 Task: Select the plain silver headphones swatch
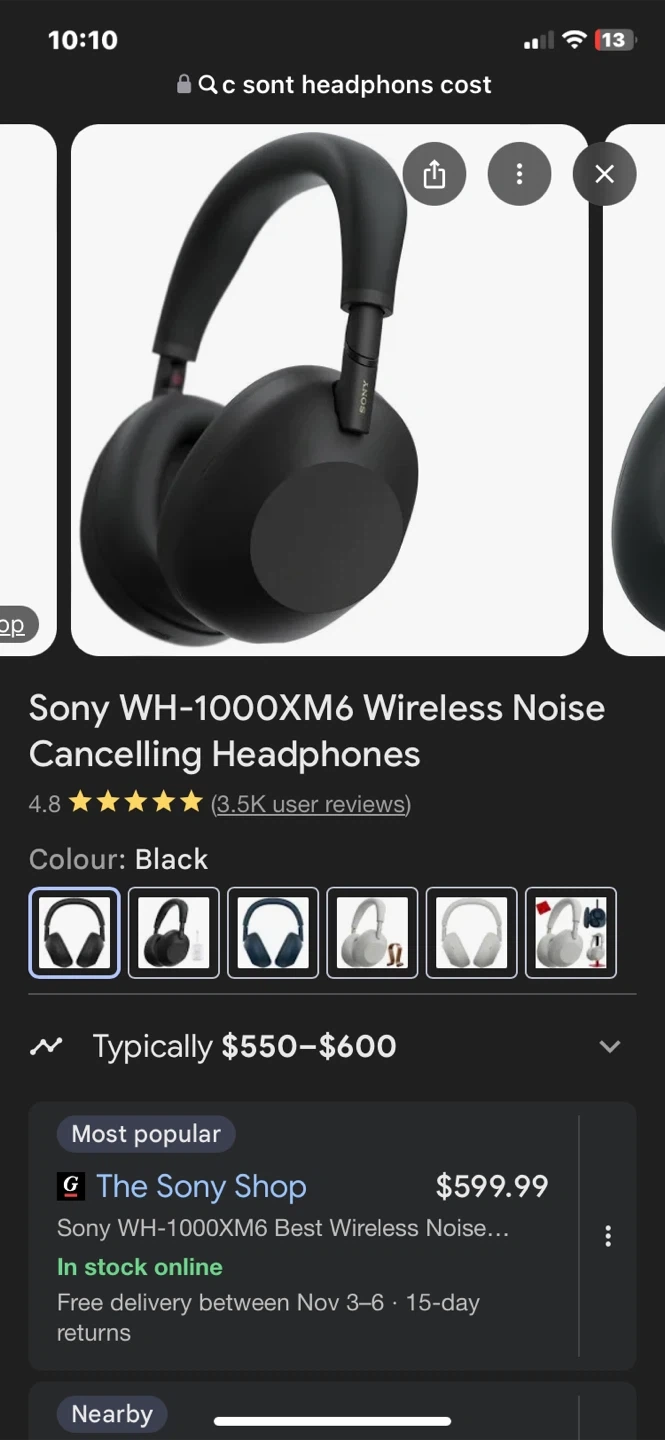471,932
